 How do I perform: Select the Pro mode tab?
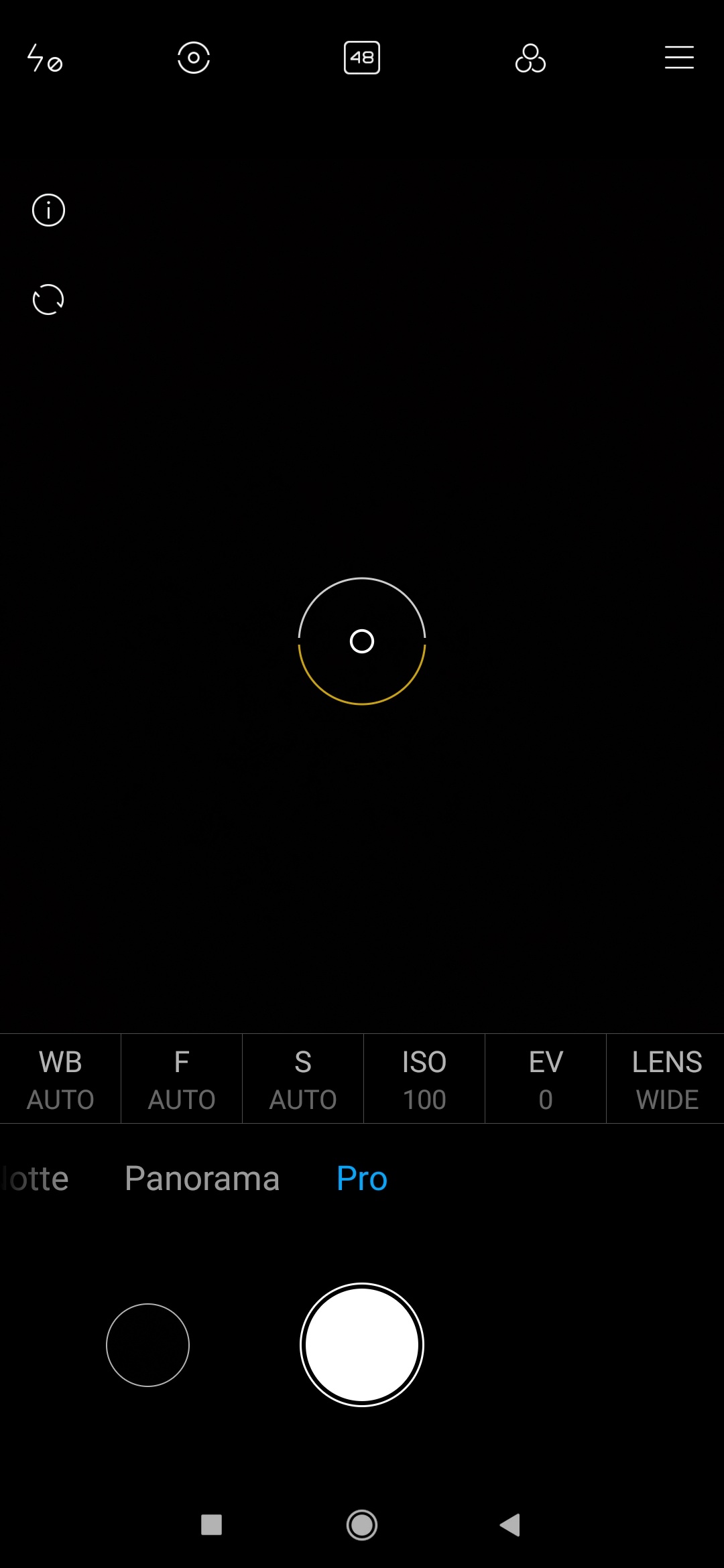coord(362,1179)
